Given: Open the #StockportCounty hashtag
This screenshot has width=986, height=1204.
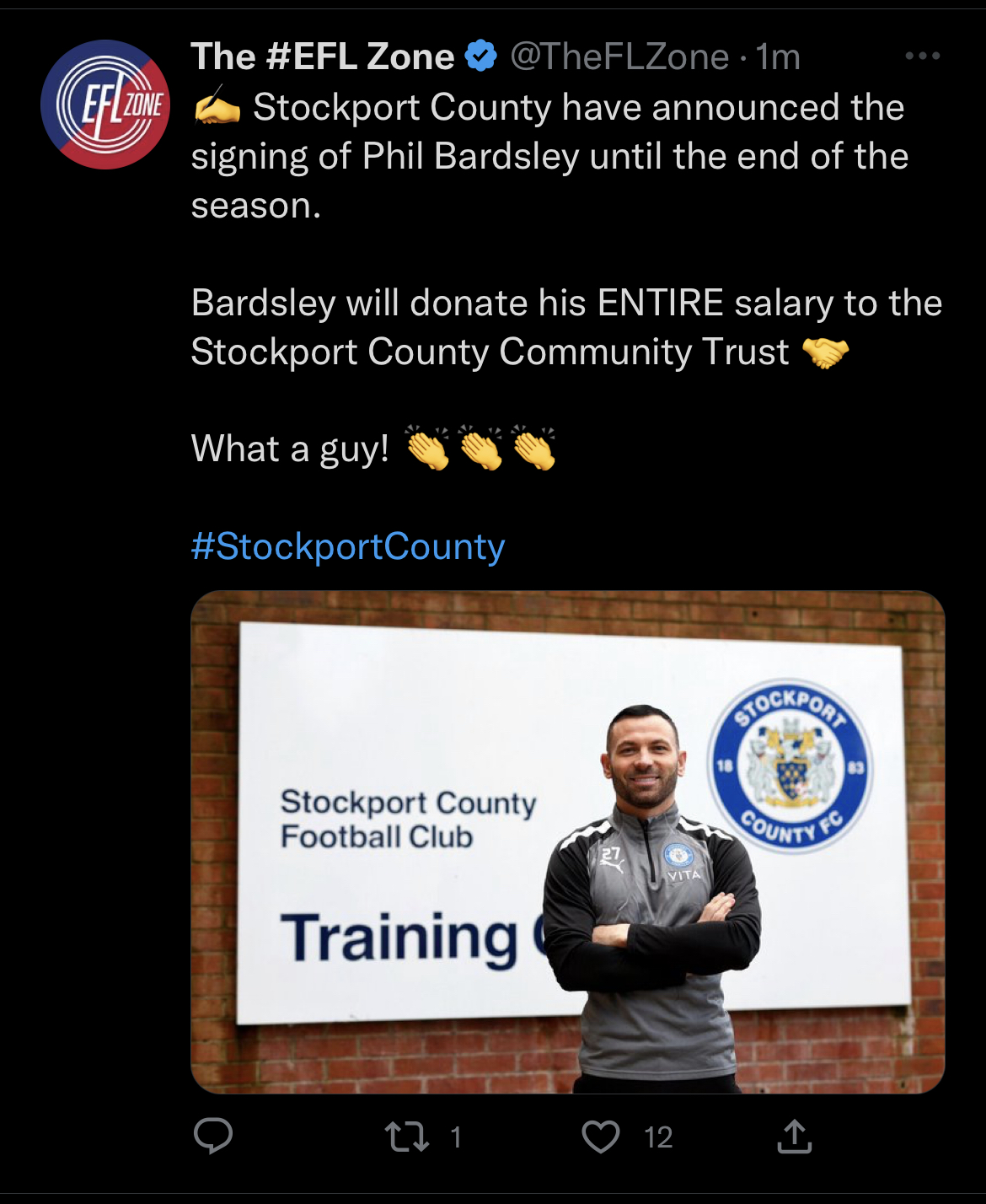Looking at the screenshot, I should (347, 546).
